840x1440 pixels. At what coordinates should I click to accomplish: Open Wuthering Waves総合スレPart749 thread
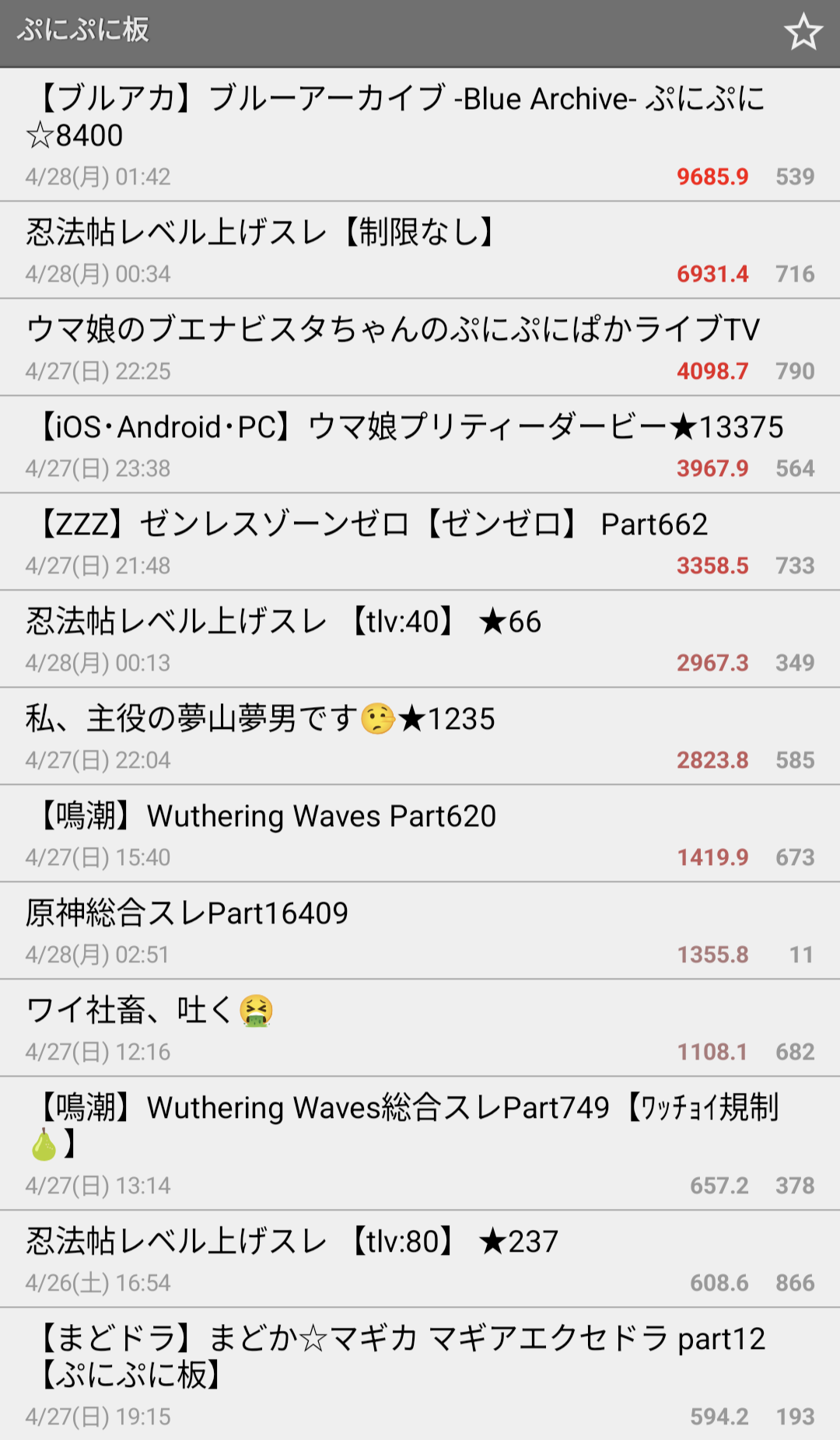click(x=420, y=1144)
